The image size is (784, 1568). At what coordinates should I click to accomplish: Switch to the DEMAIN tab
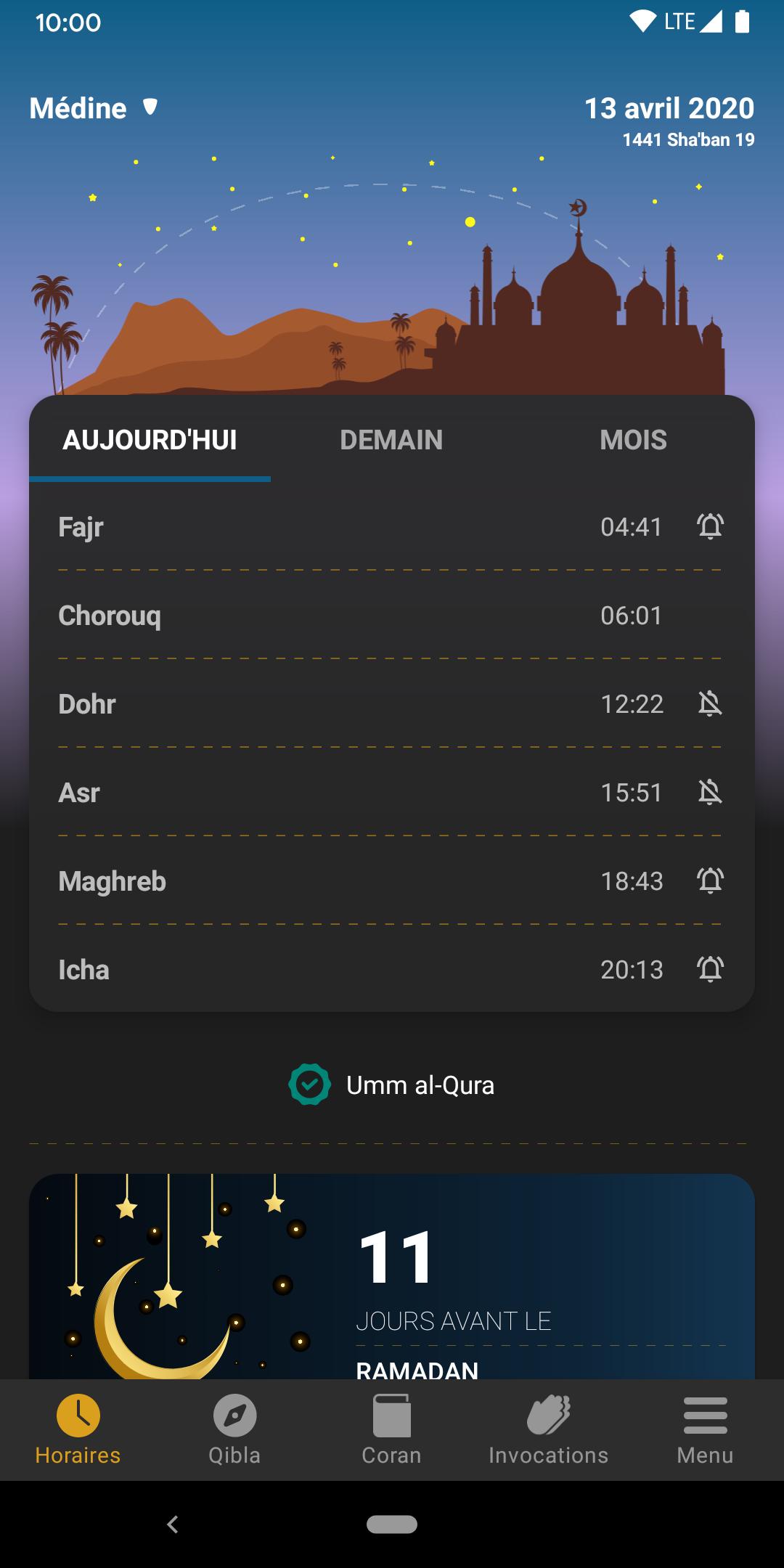(391, 440)
